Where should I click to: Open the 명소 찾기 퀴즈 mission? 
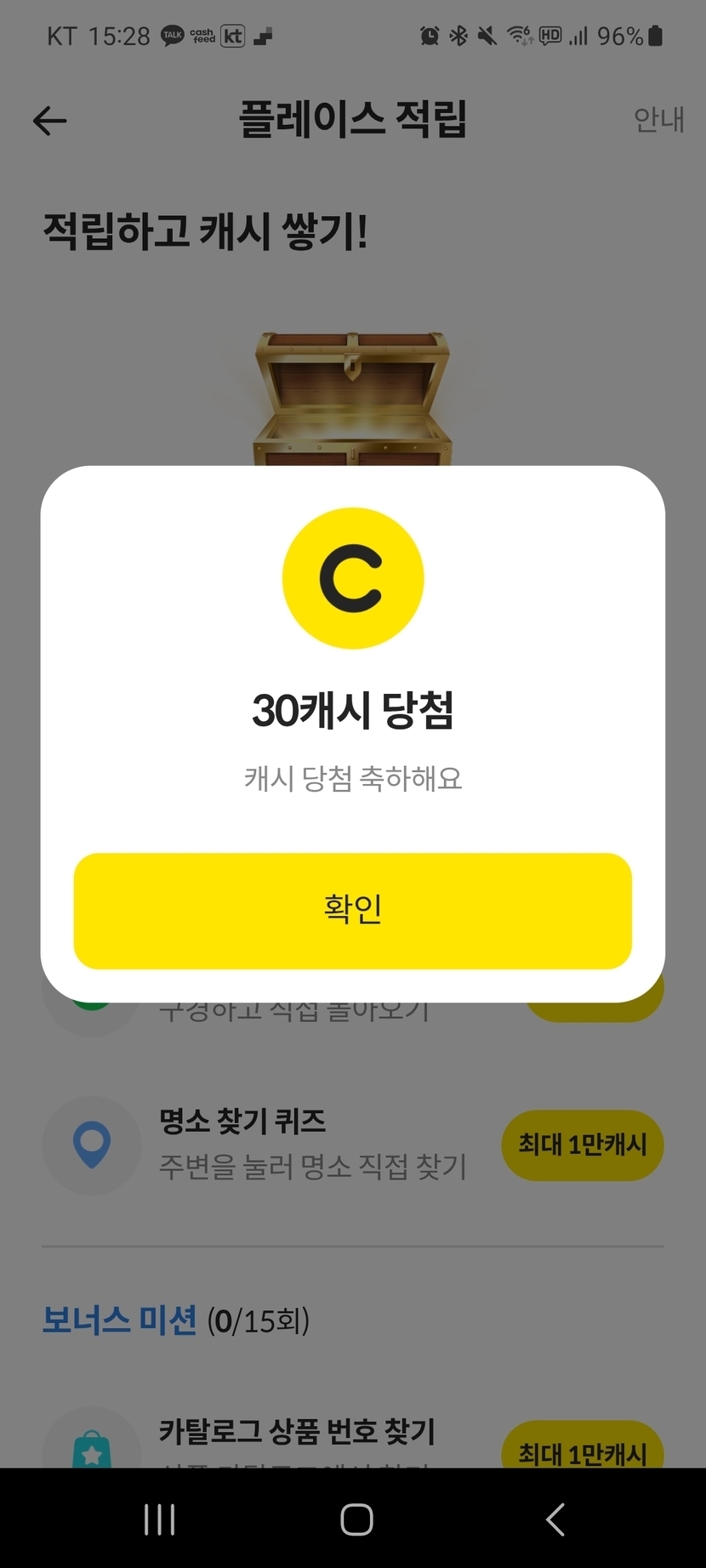(352, 1145)
